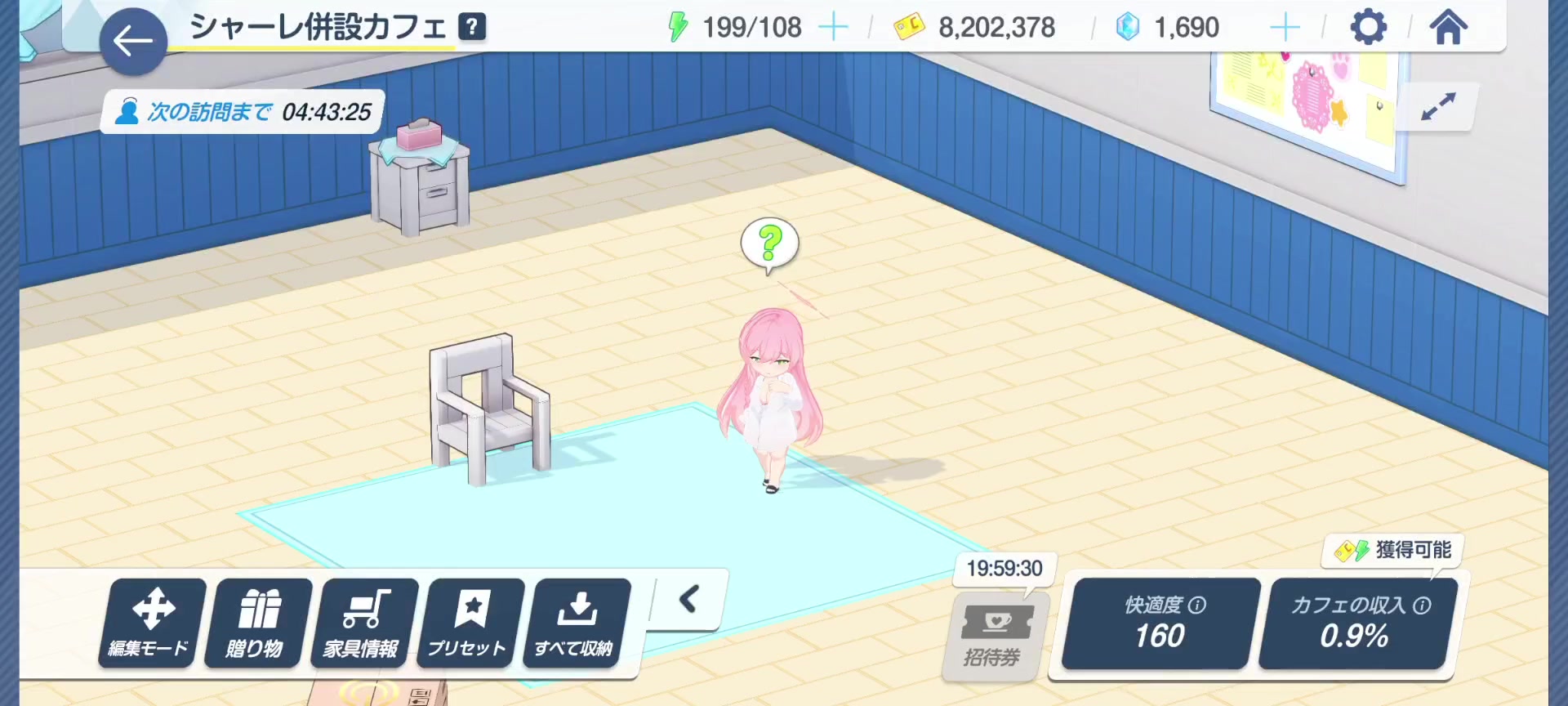Go back using the arrow button

tap(133, 41)
